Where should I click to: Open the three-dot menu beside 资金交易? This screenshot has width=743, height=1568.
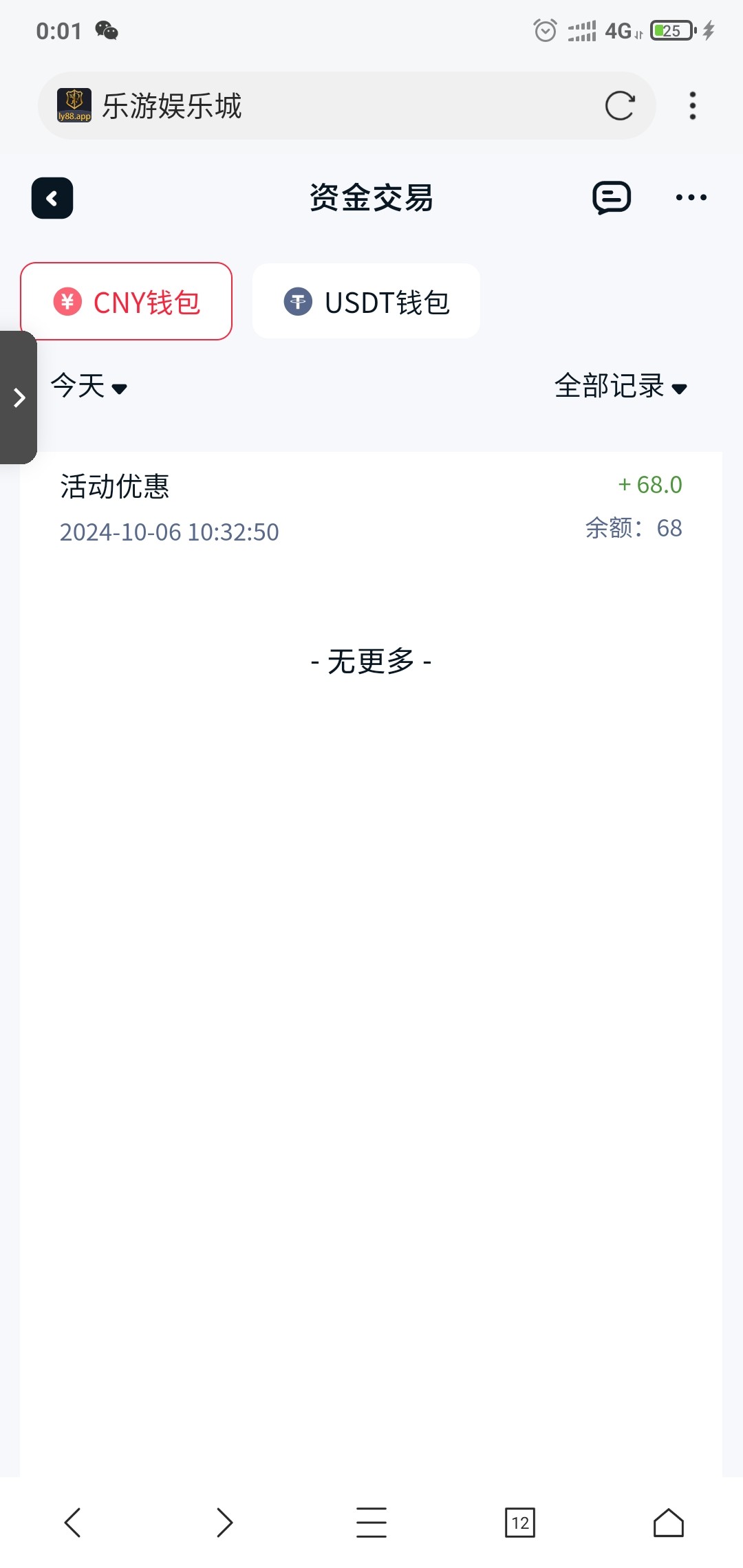pos(691,198)
